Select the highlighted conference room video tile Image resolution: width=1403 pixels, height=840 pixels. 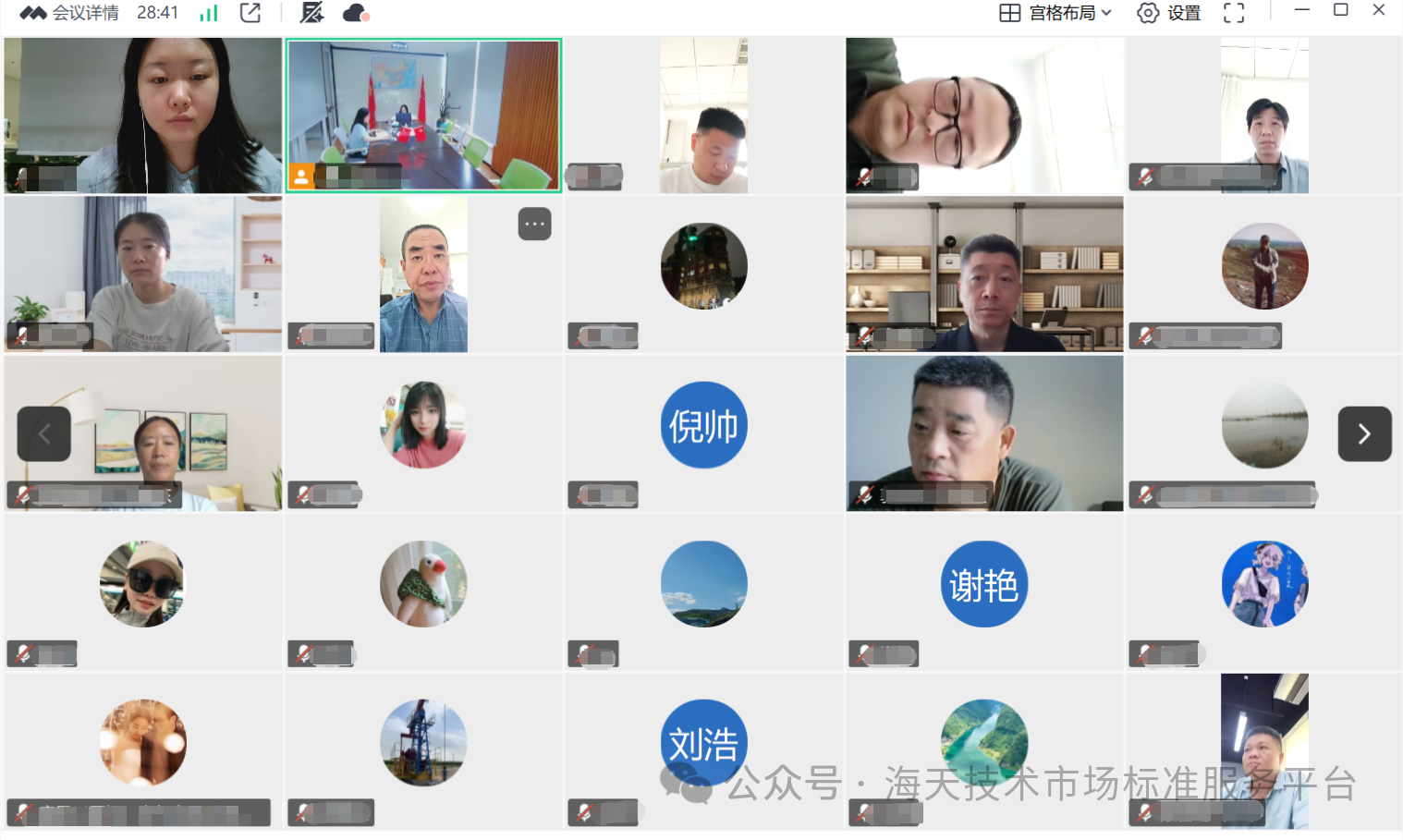[x=423, y=113]
